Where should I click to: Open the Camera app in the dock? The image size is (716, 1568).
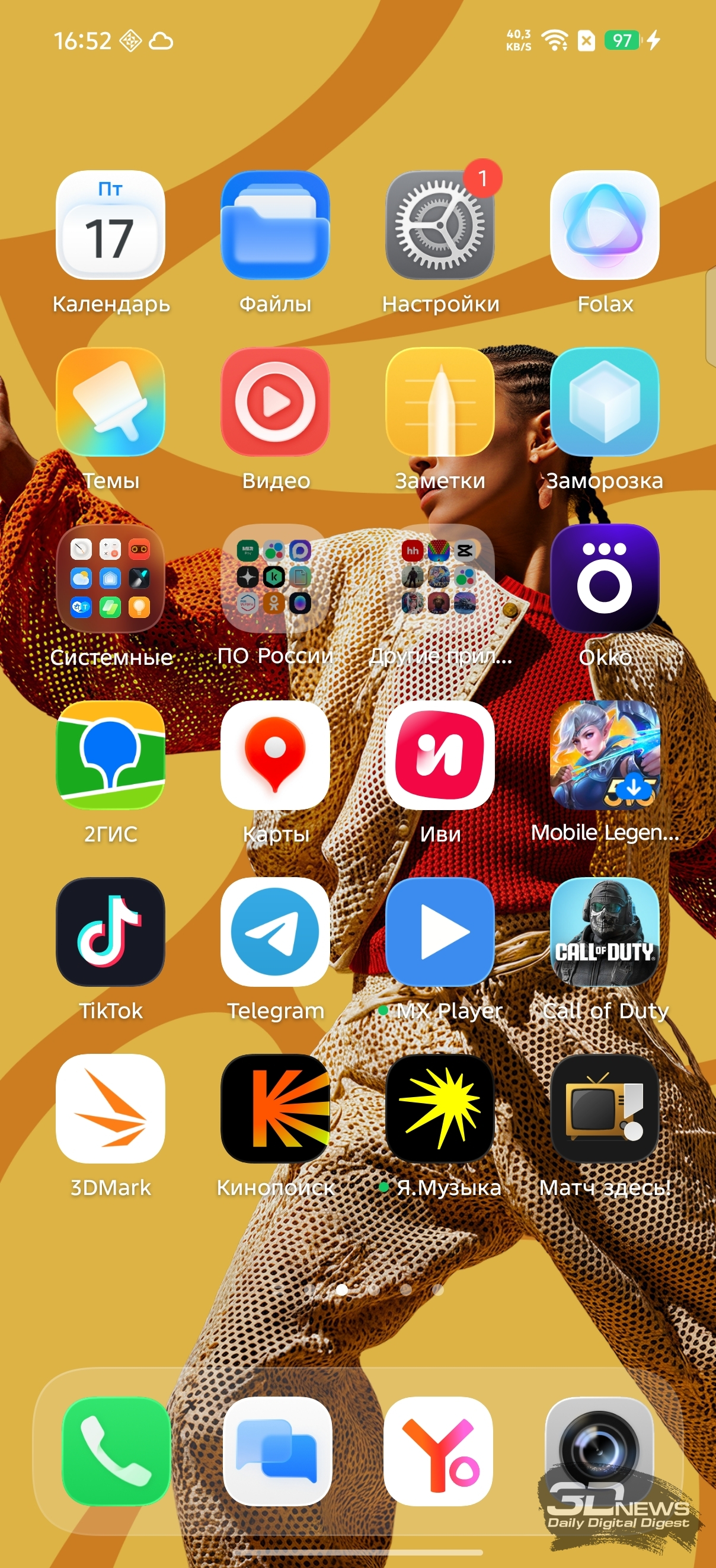[x=599, y=1451]
